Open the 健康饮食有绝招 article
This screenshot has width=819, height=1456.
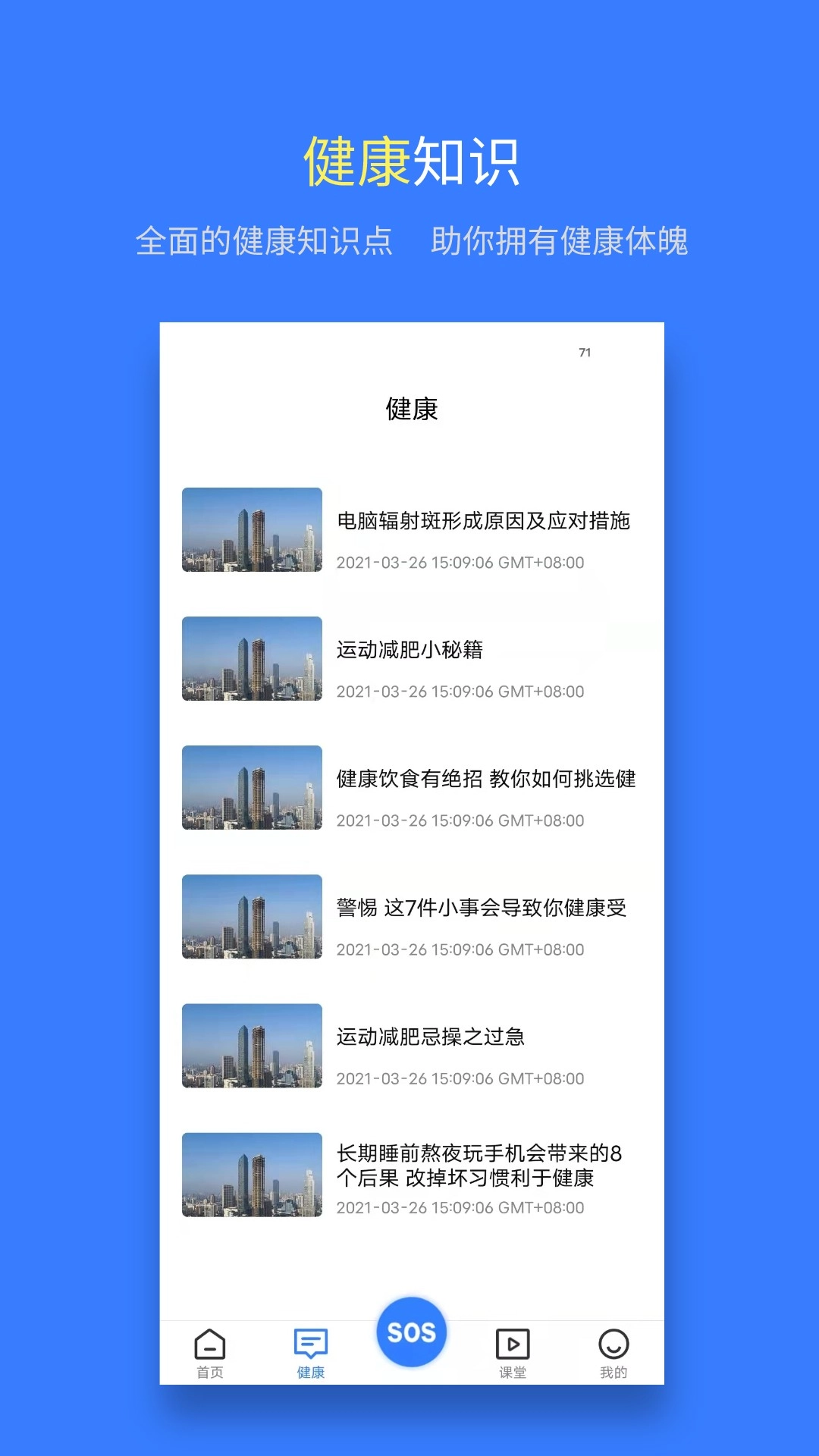point(485,779)
